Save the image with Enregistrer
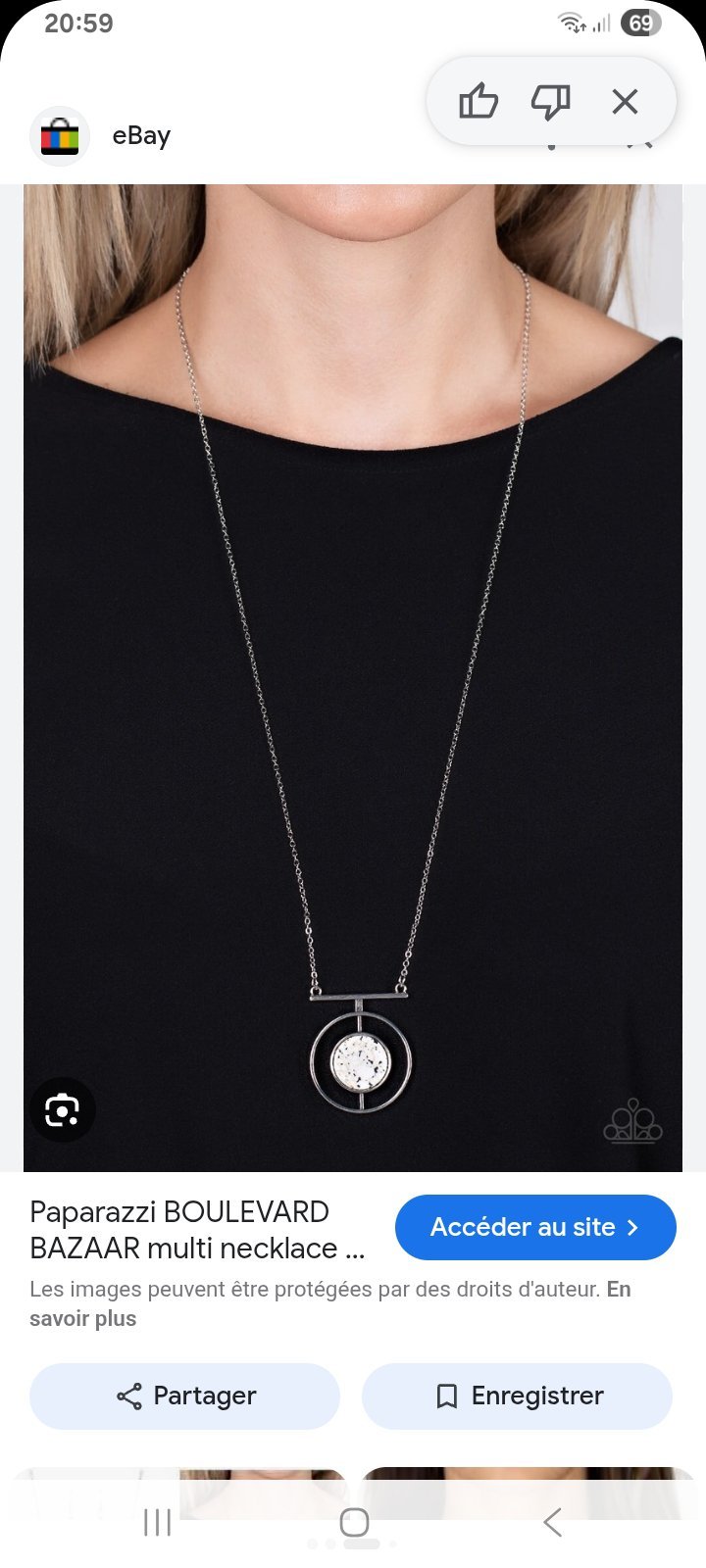706x1568 pixels. [x=517, y=1396]
